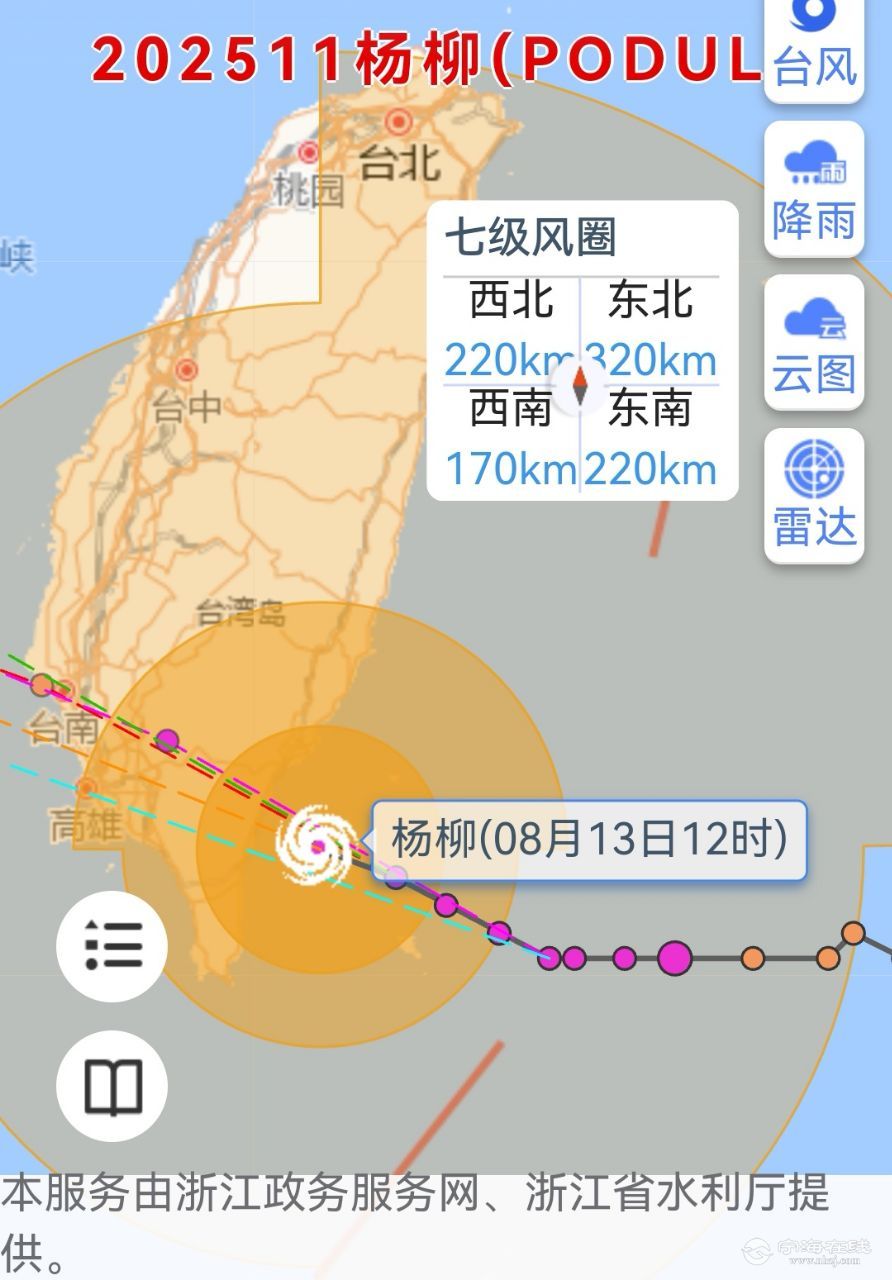The image size is (892, 1280).
Task: Open the typhoon list button
Action: click(x=112, y=945)
